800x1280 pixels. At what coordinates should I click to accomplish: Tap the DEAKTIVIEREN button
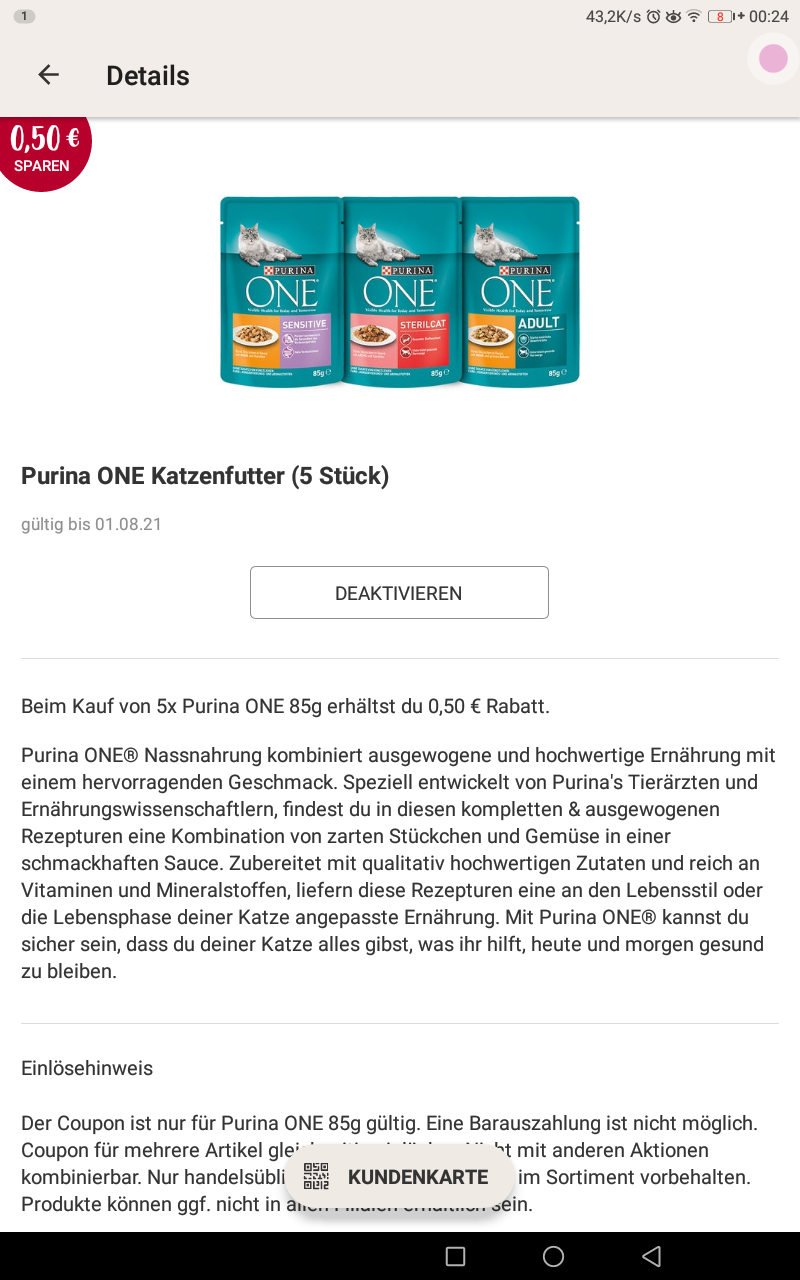pos(399,592)
